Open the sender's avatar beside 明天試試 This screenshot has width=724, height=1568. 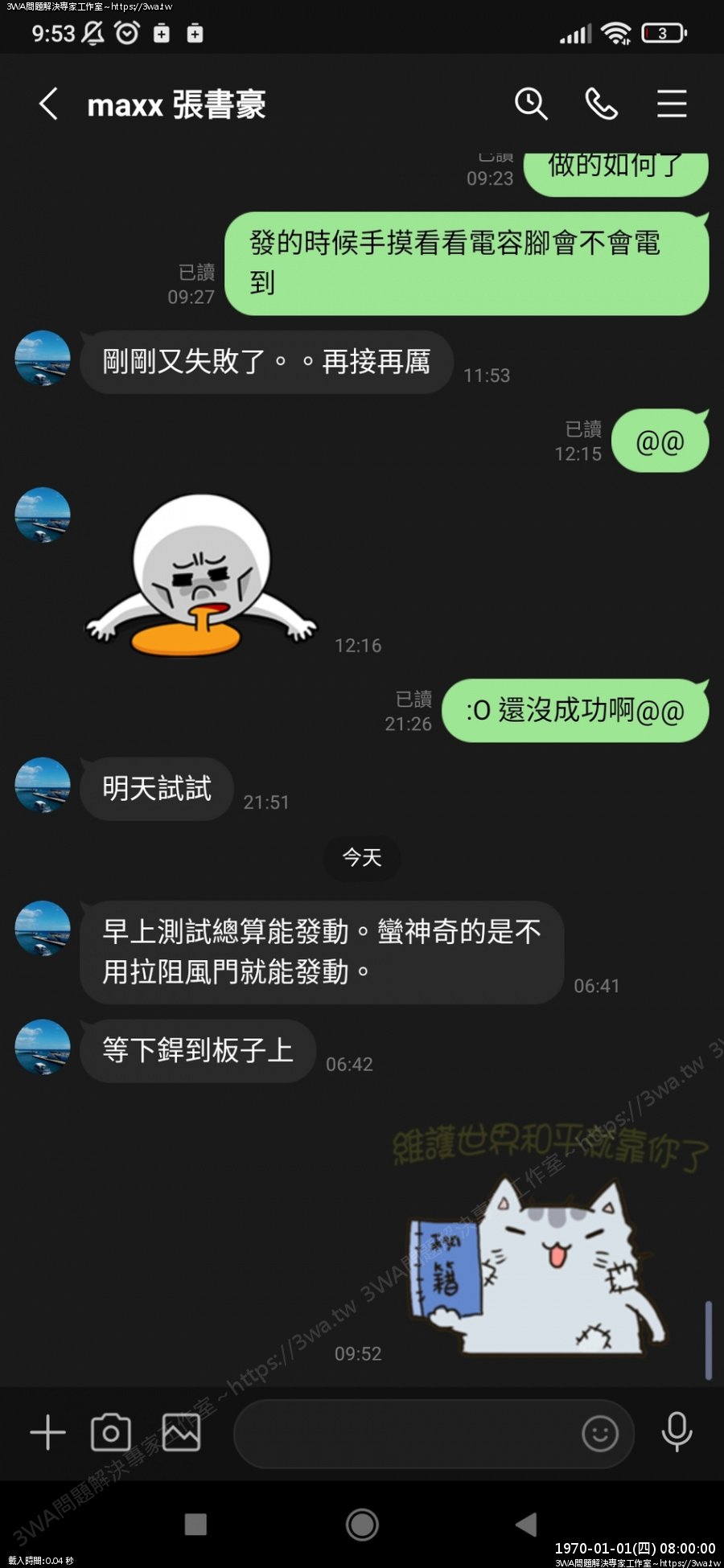[43, 785]
